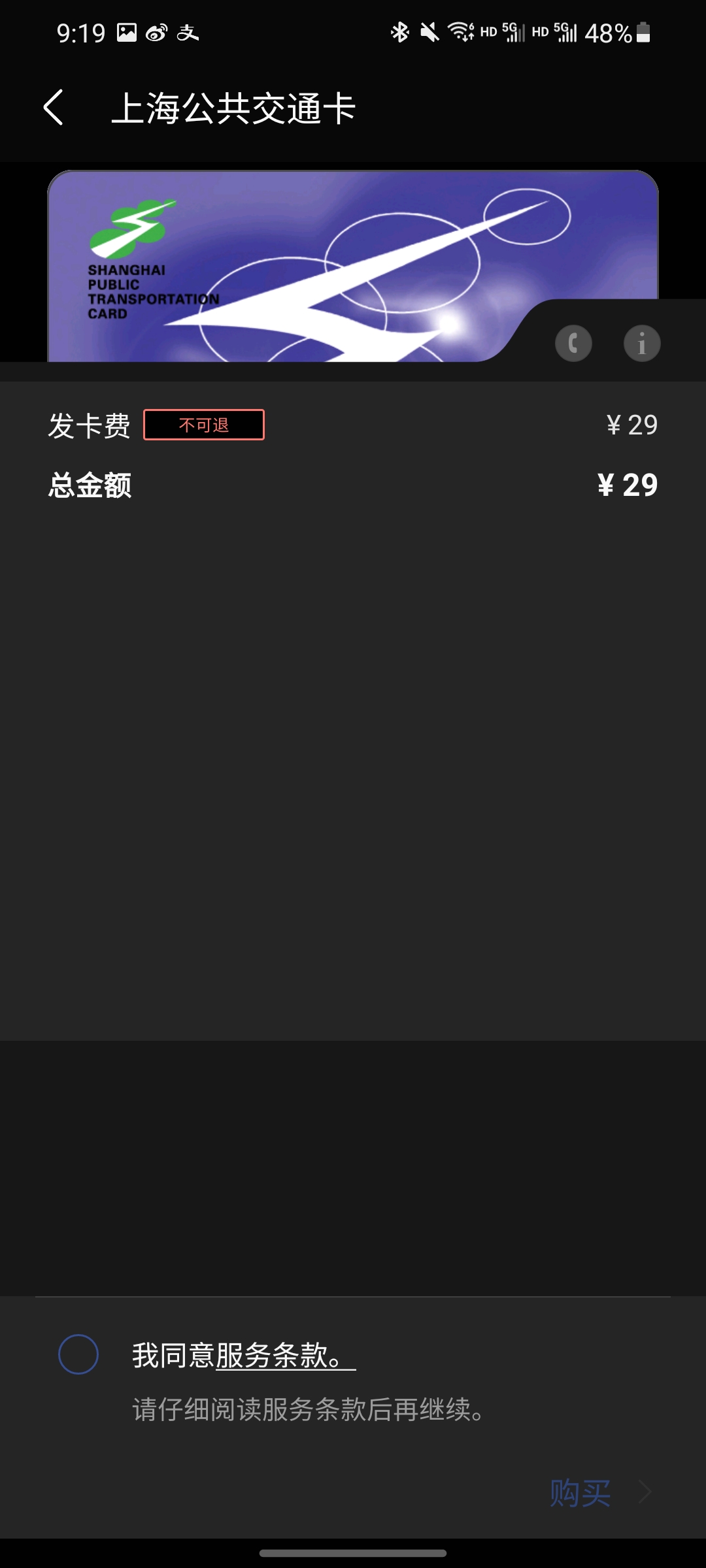Tap the customer service phone icon
706x1568 pixels.
(574, 342)
